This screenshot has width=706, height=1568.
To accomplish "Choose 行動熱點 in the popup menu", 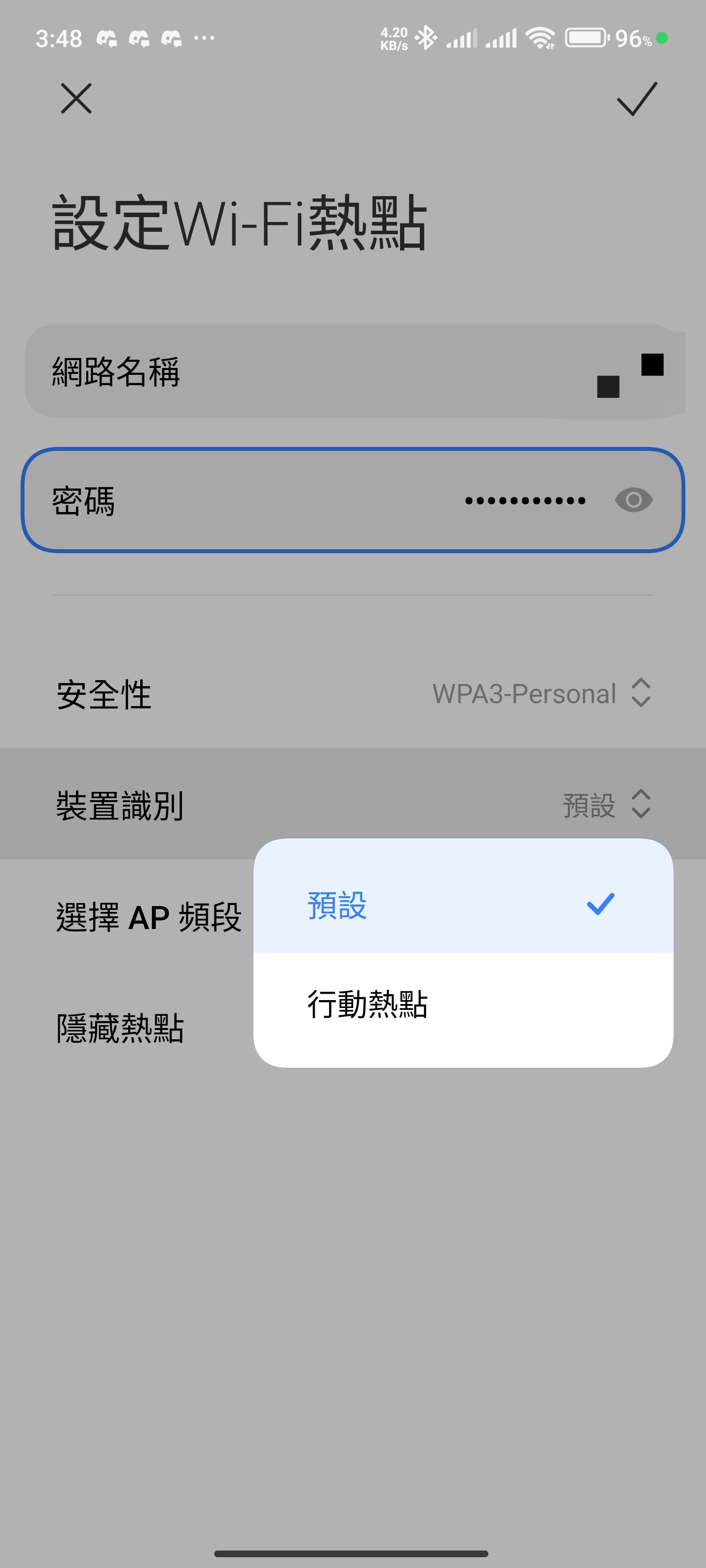I will point(462,1004).
